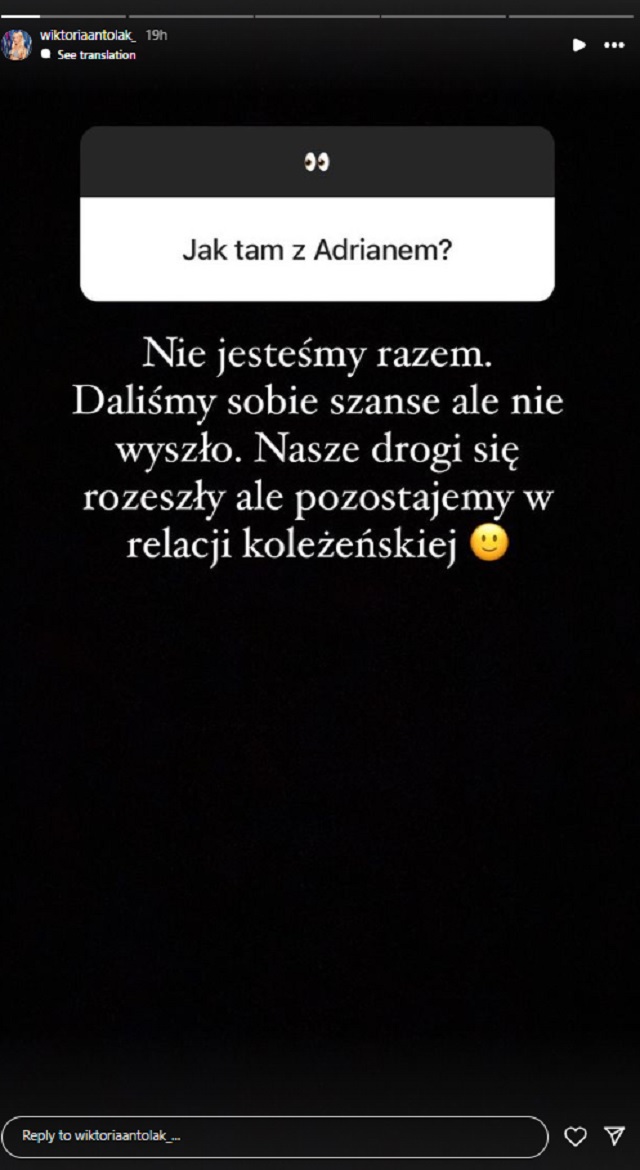This screenshot has height=1170, width=640.
Task: Open wiktoriaantolak_ profile picture
Action: click(x=16, y=45)
